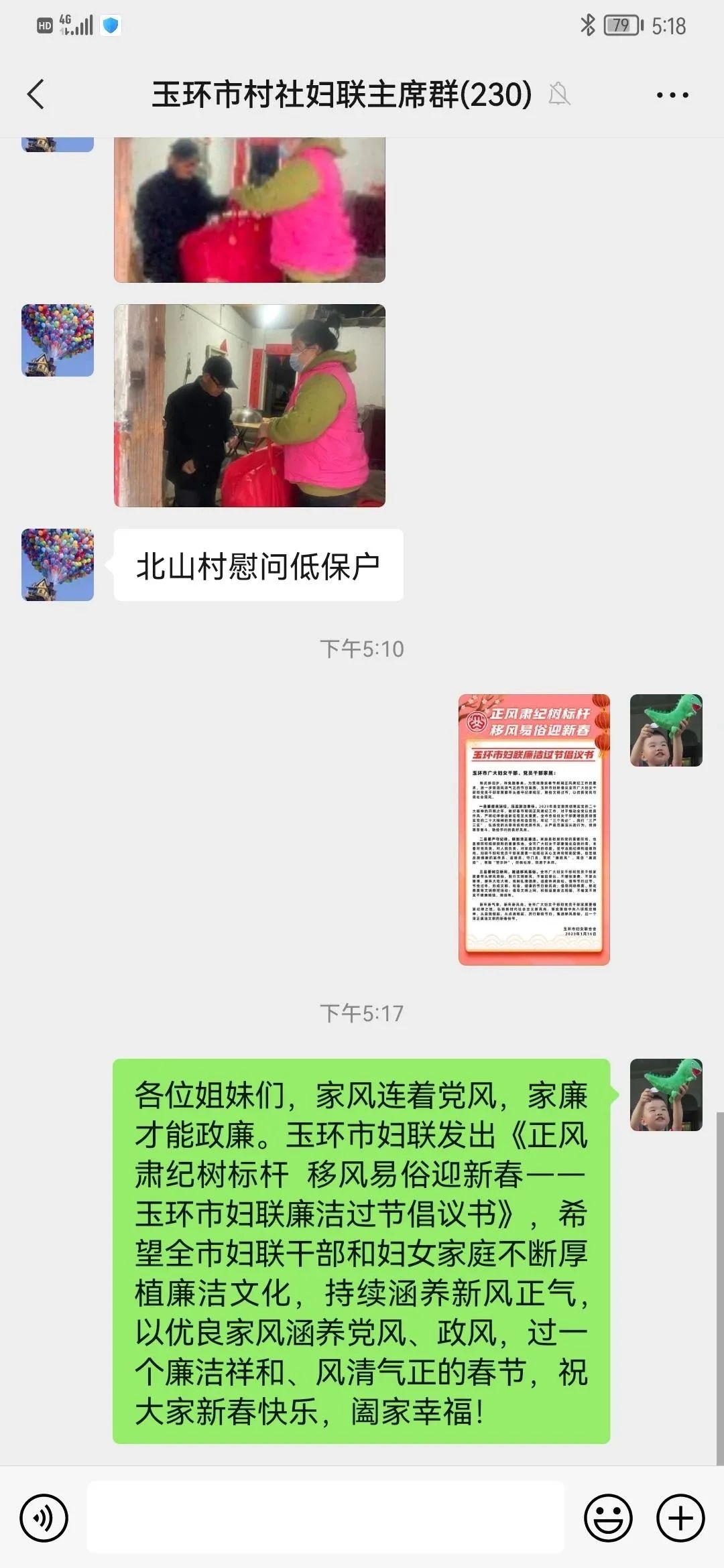724x1568 pixels.
Task: Open photo of woman in pink vest with man in cap
Action: pyautogui.click(x=249, y=405)
